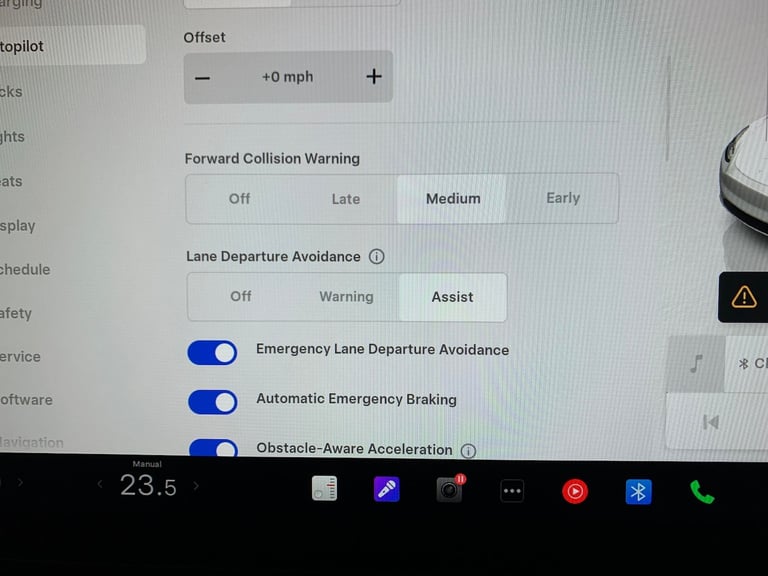The image size is (768, 576).
Task: Select Early for Forward Collision Warning
Action: tap(562, 198)
